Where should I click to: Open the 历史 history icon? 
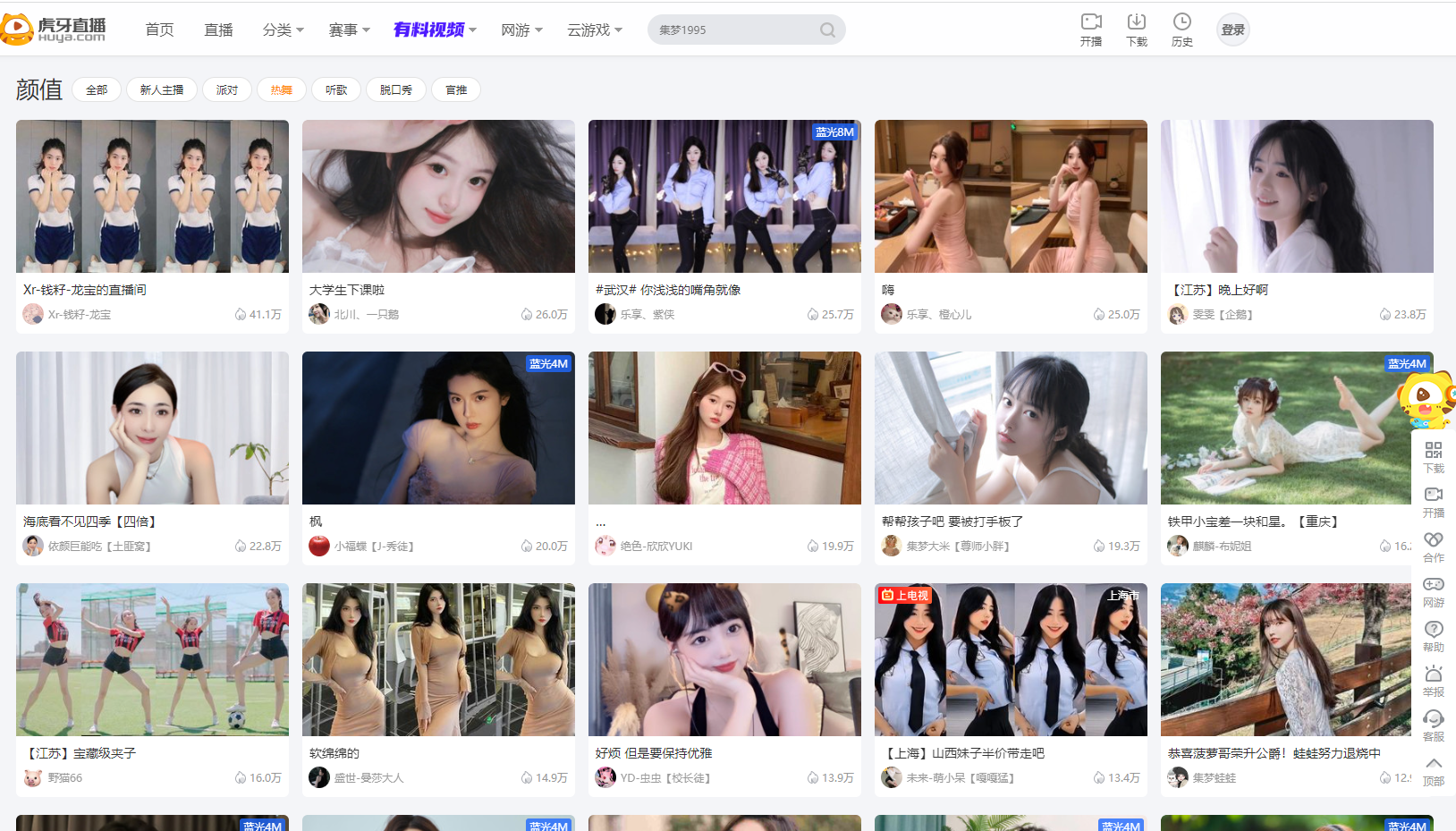[1182, 30]
